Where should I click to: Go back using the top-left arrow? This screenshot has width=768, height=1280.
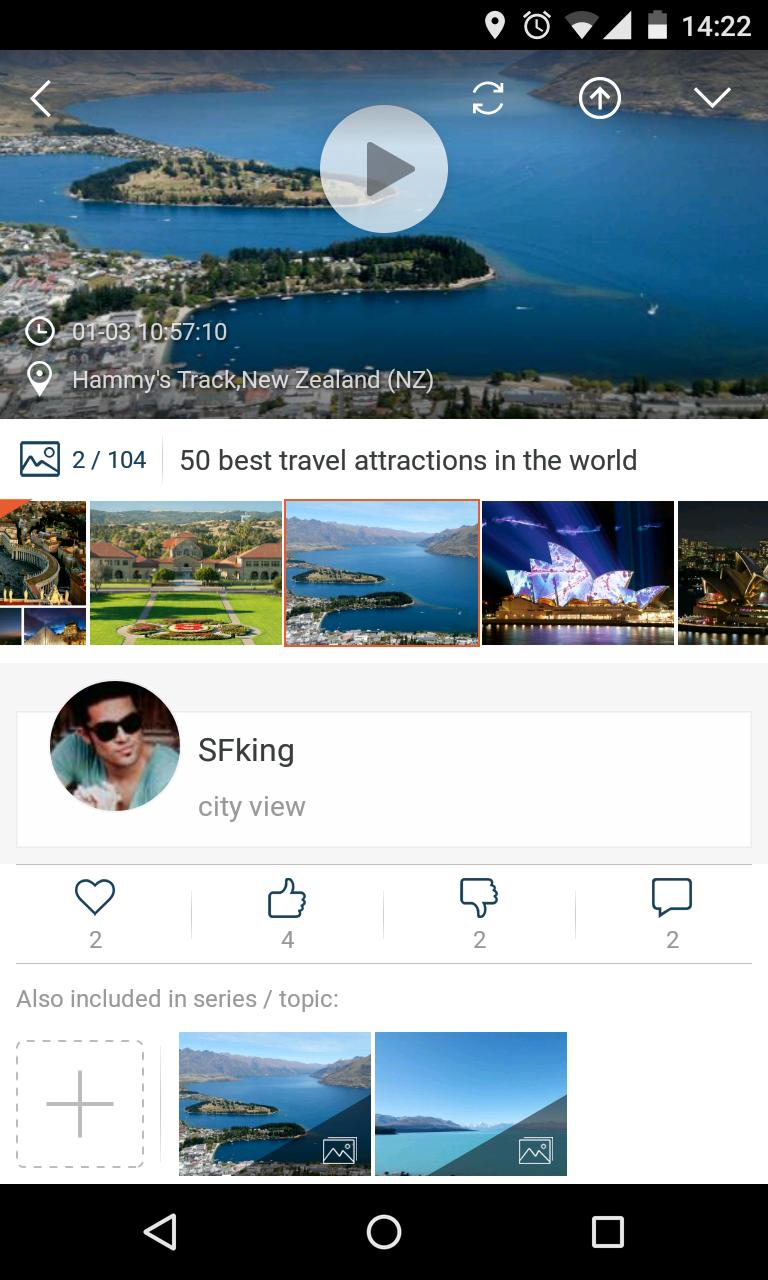pyautogui.click(x=41, y=99)
